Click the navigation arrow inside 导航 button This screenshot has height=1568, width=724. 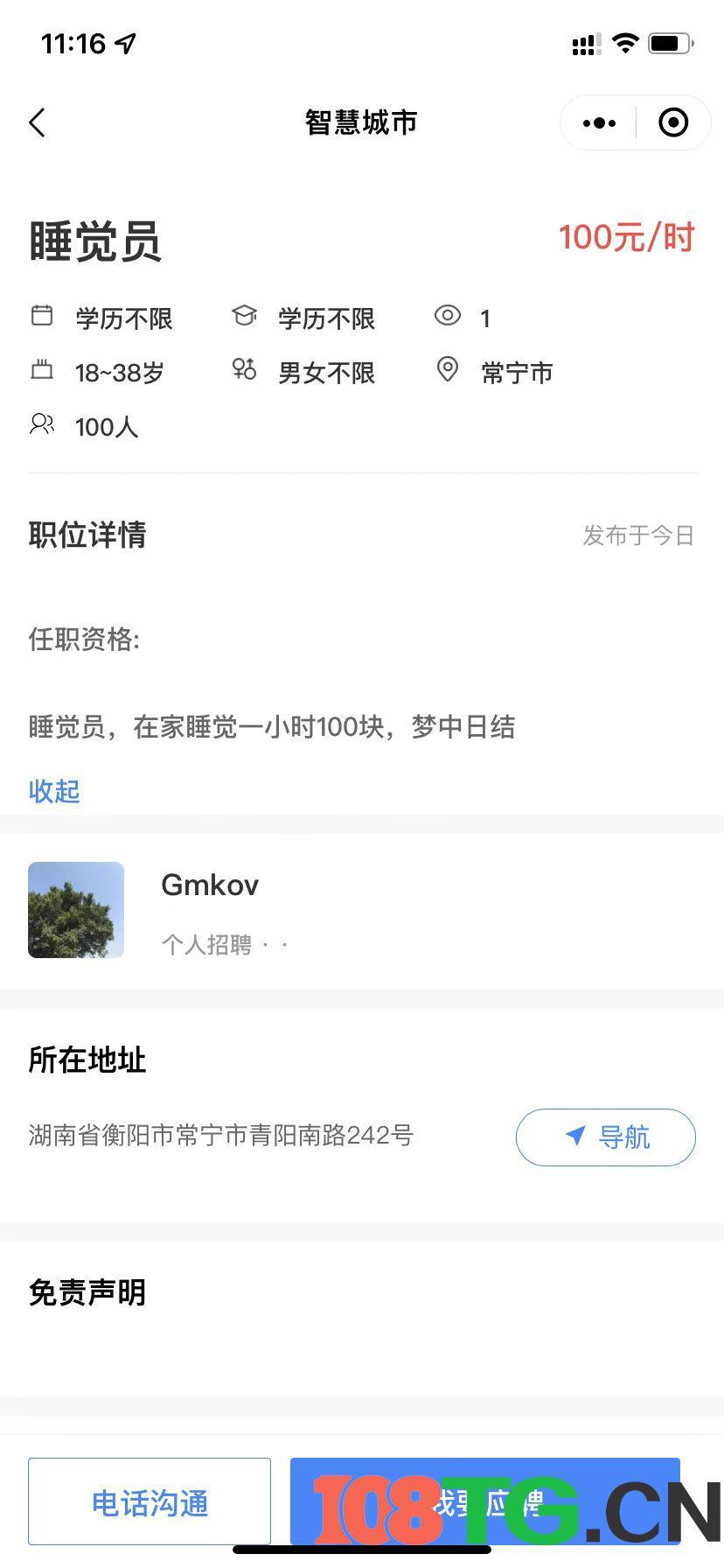click(574, 1137)
